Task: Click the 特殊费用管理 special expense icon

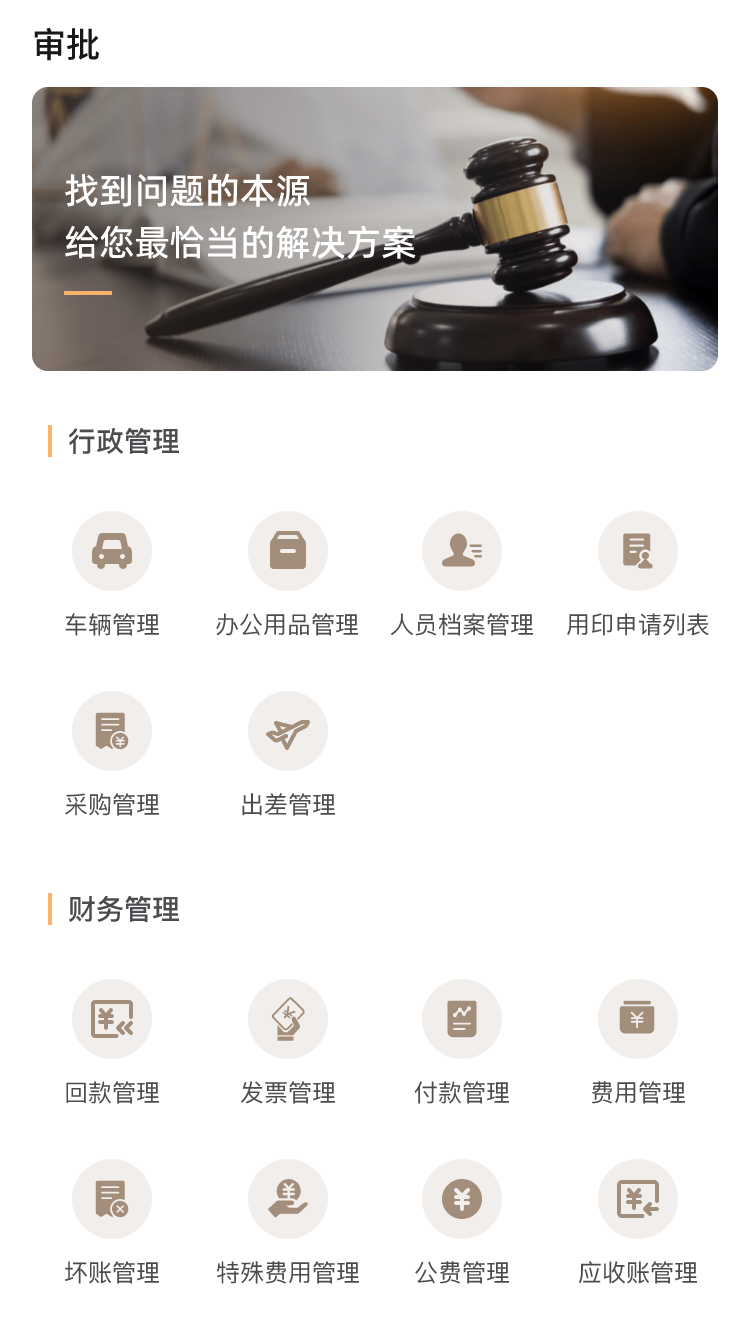Action: click(x=288, y=1199)
